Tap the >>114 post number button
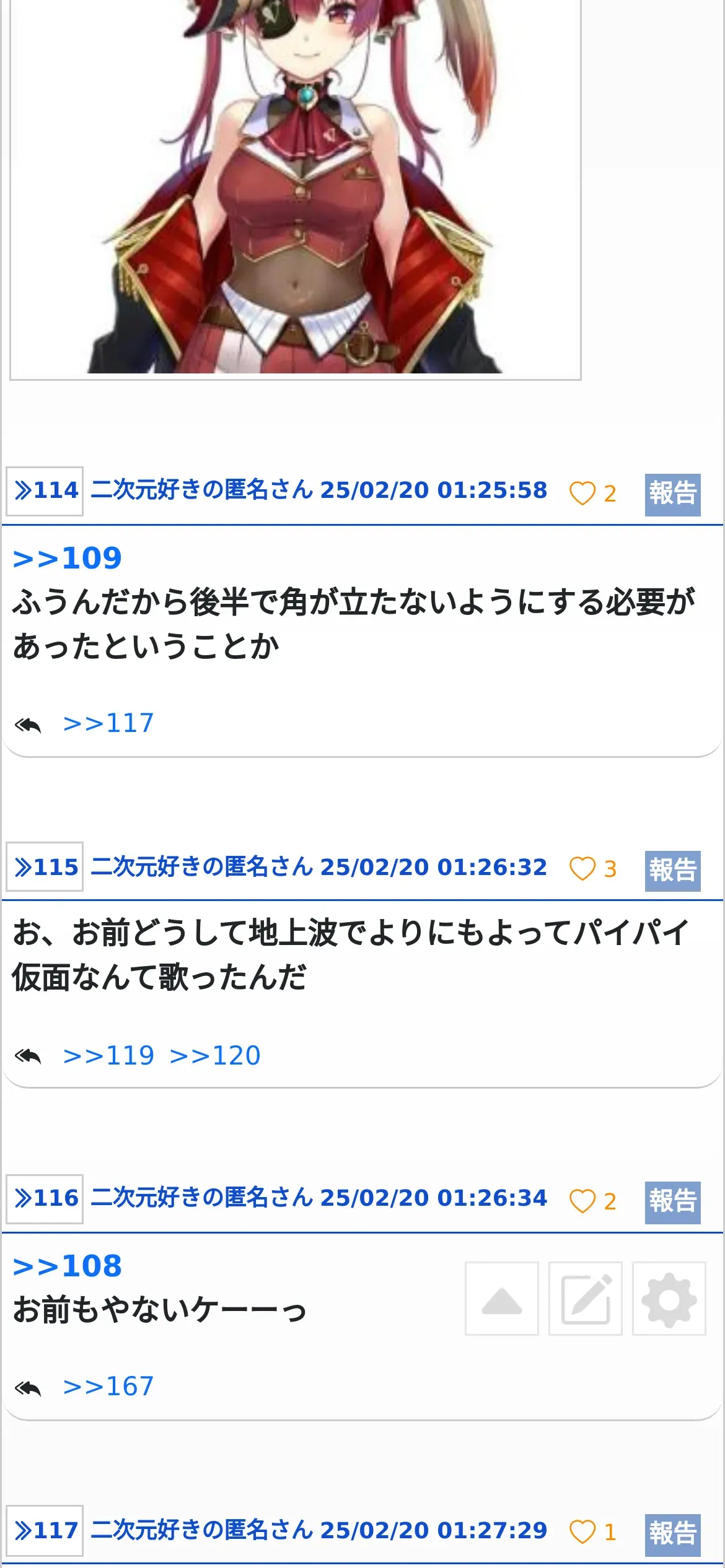 click(45, 491)
